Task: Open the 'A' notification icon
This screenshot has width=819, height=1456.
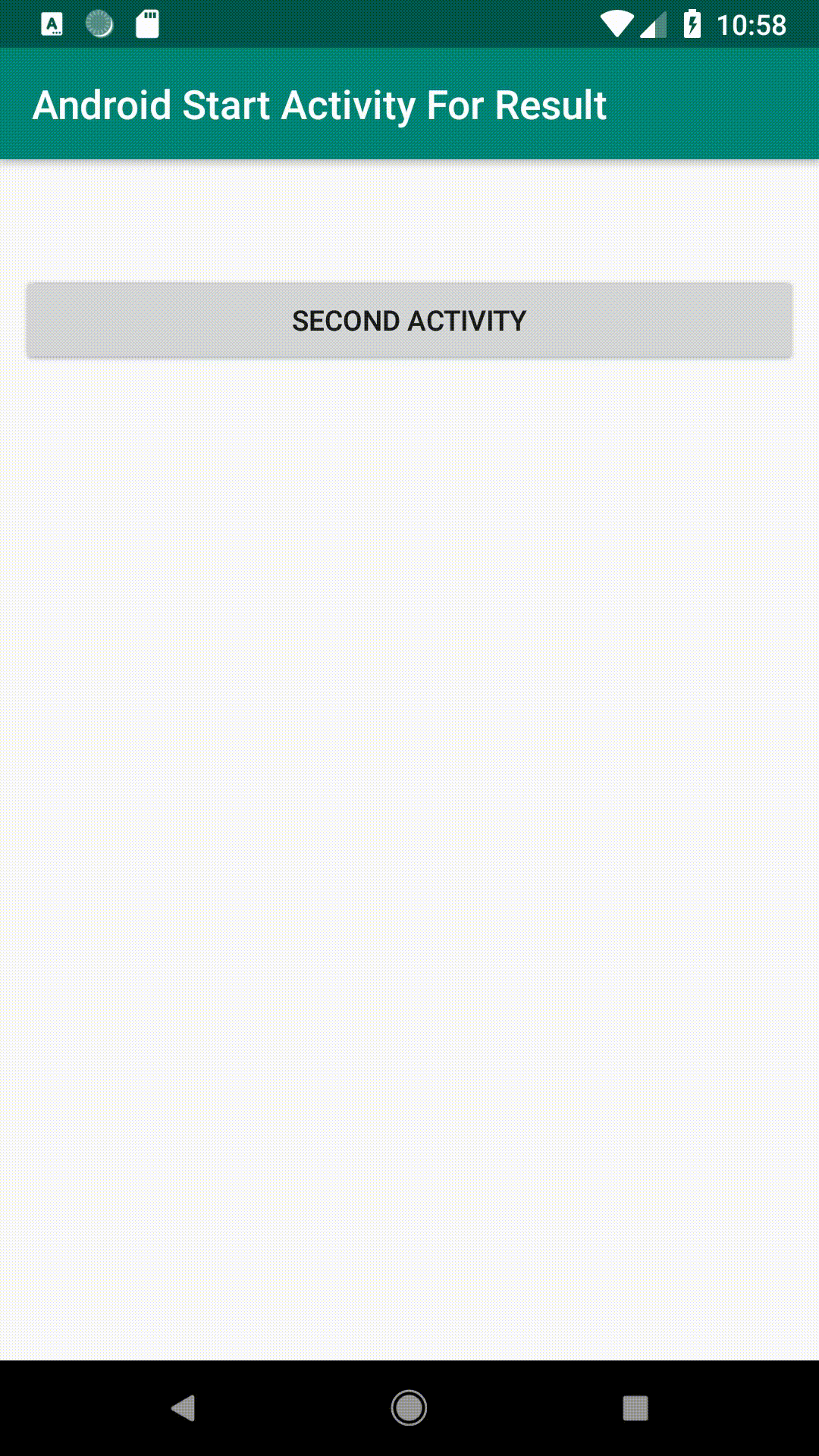Action: [x=51, y=25]
